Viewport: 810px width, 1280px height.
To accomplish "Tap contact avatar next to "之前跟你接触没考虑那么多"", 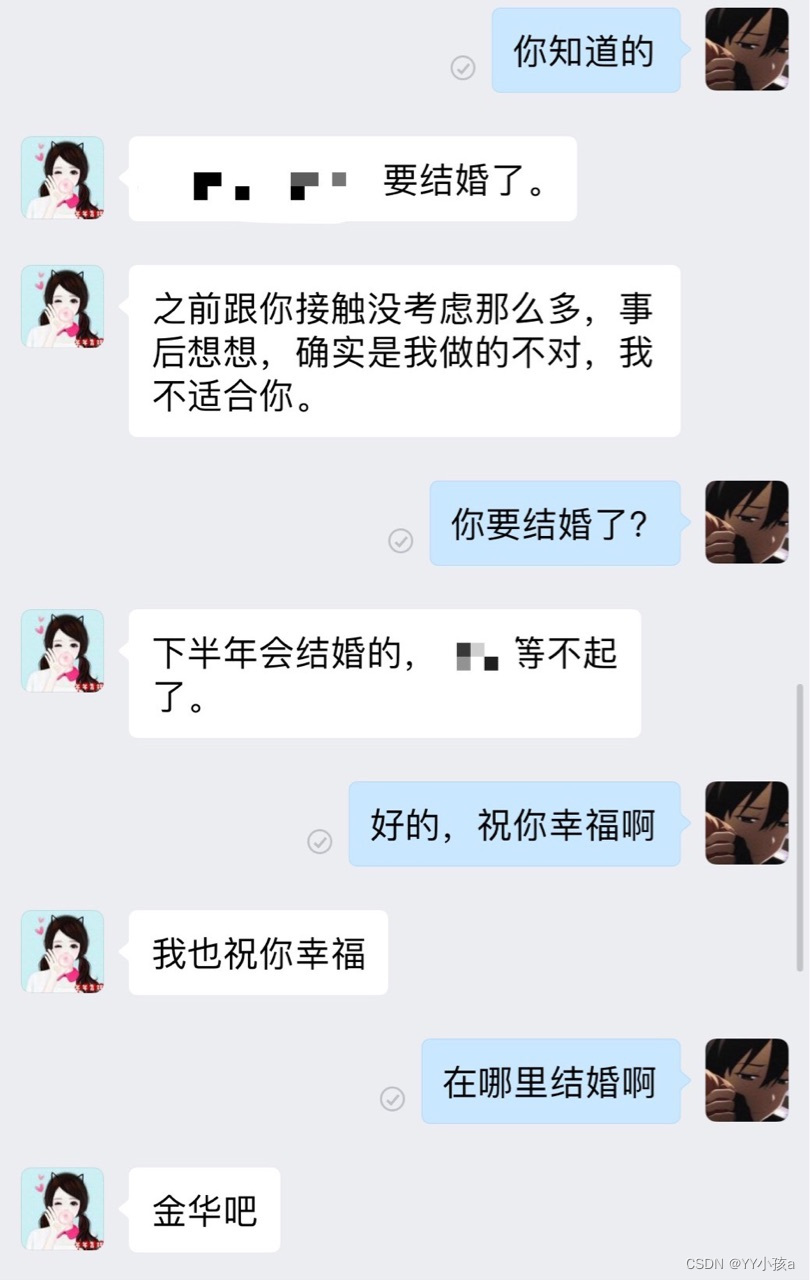I will point(62,306).
